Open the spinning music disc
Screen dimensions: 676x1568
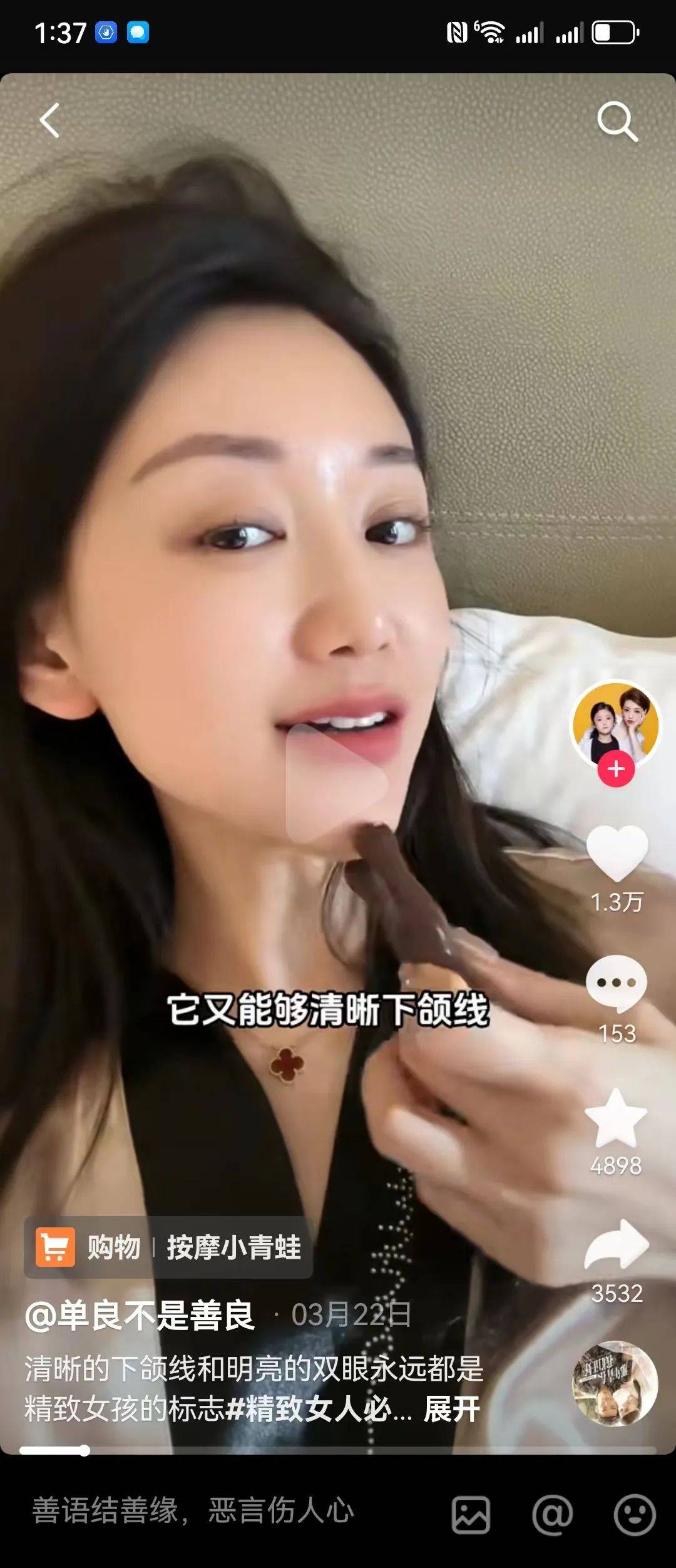click(615, 1383)
